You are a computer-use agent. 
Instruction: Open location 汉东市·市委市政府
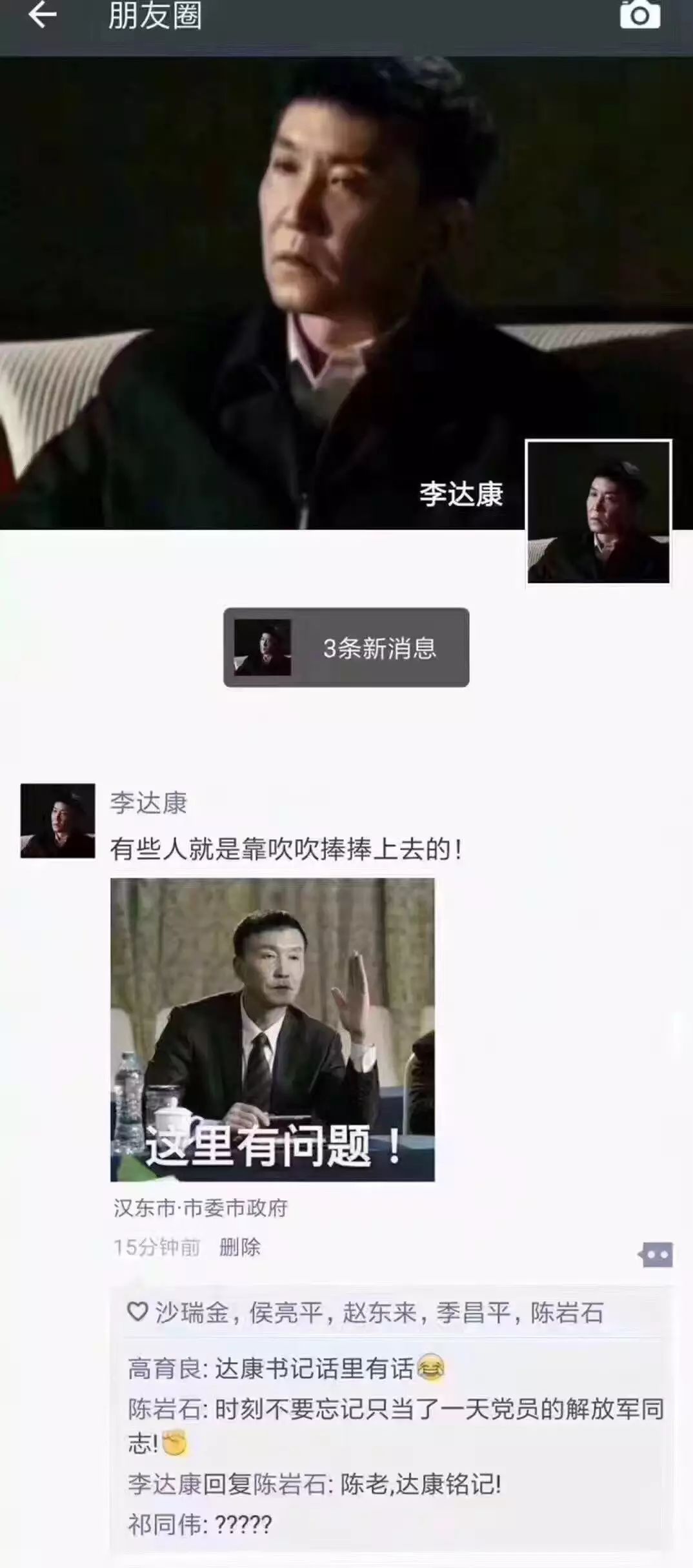pos(201,1207)
